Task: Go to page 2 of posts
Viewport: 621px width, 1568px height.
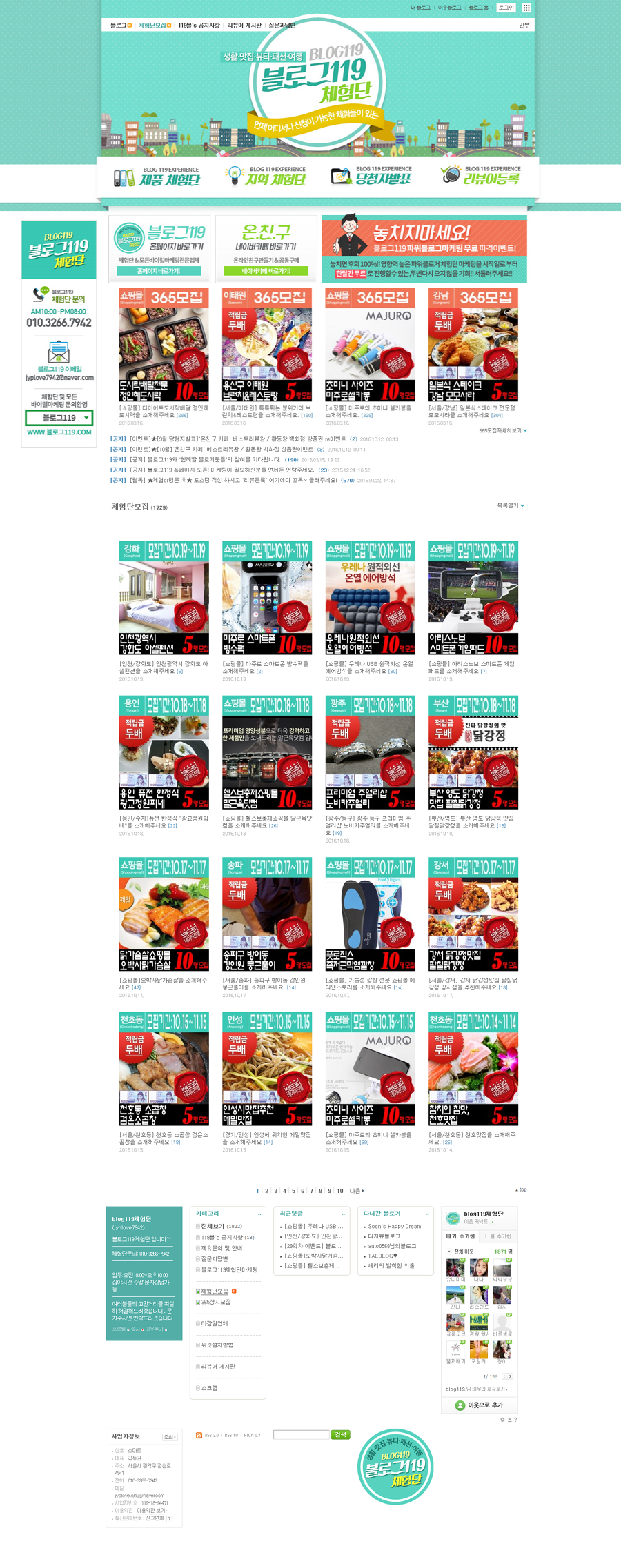Action: (x=266, y=1191)
